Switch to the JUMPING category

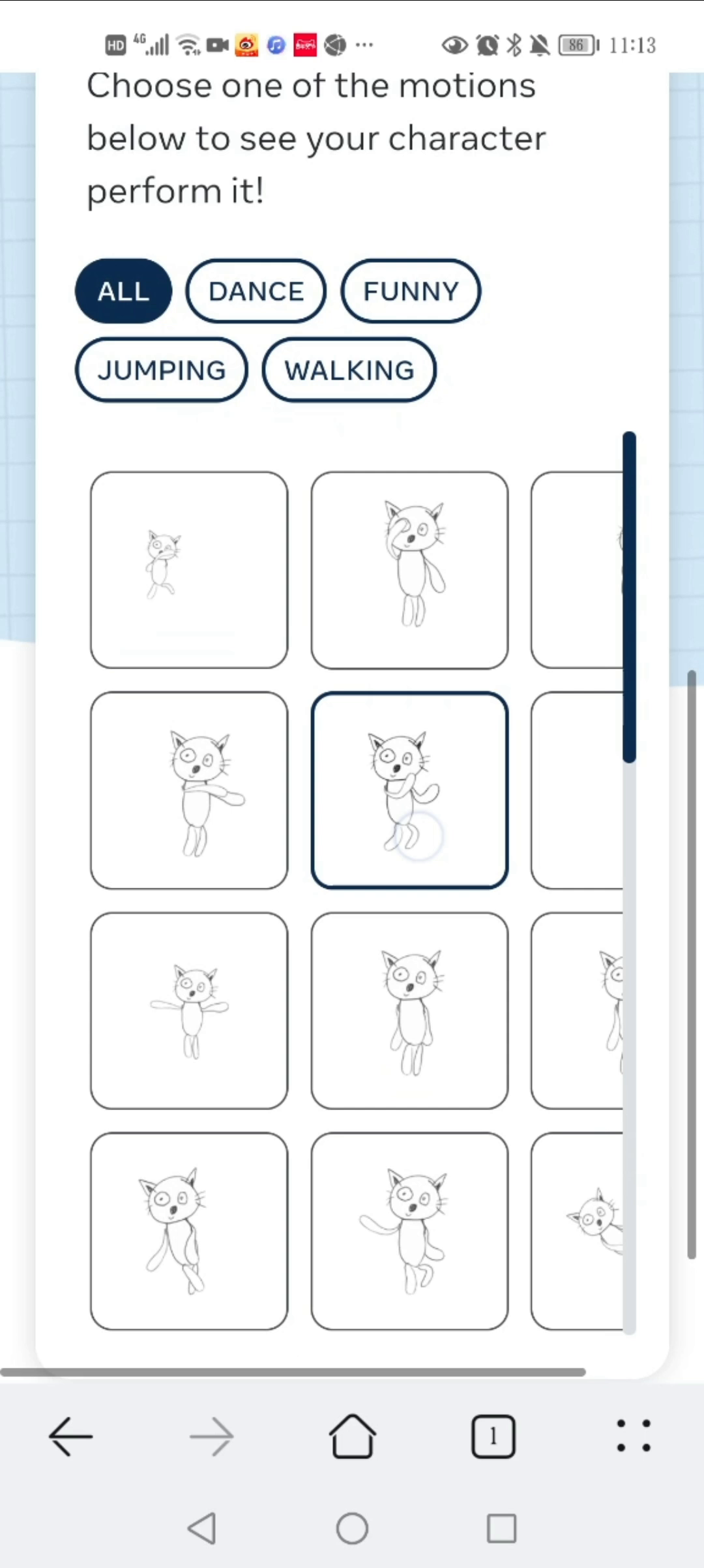162,370
